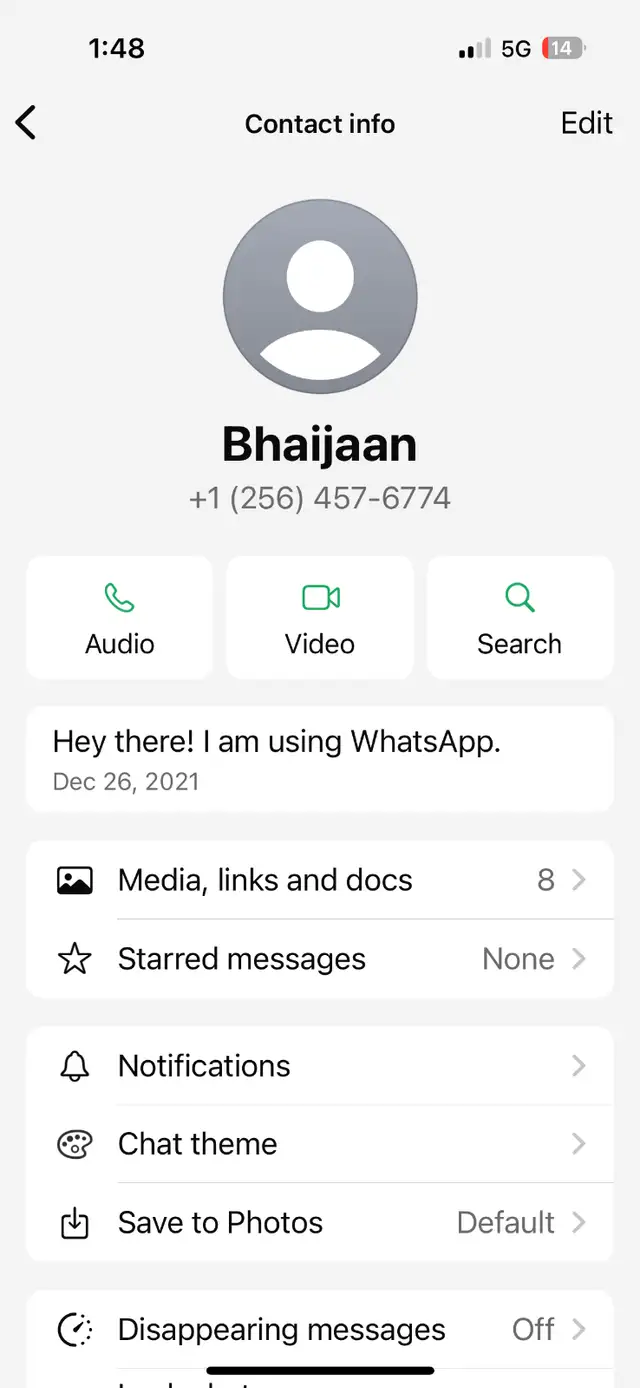This screenshot has width=640, height=1388.
Task: Start an audio call with Bhaijaan
Action: point(120,618)
